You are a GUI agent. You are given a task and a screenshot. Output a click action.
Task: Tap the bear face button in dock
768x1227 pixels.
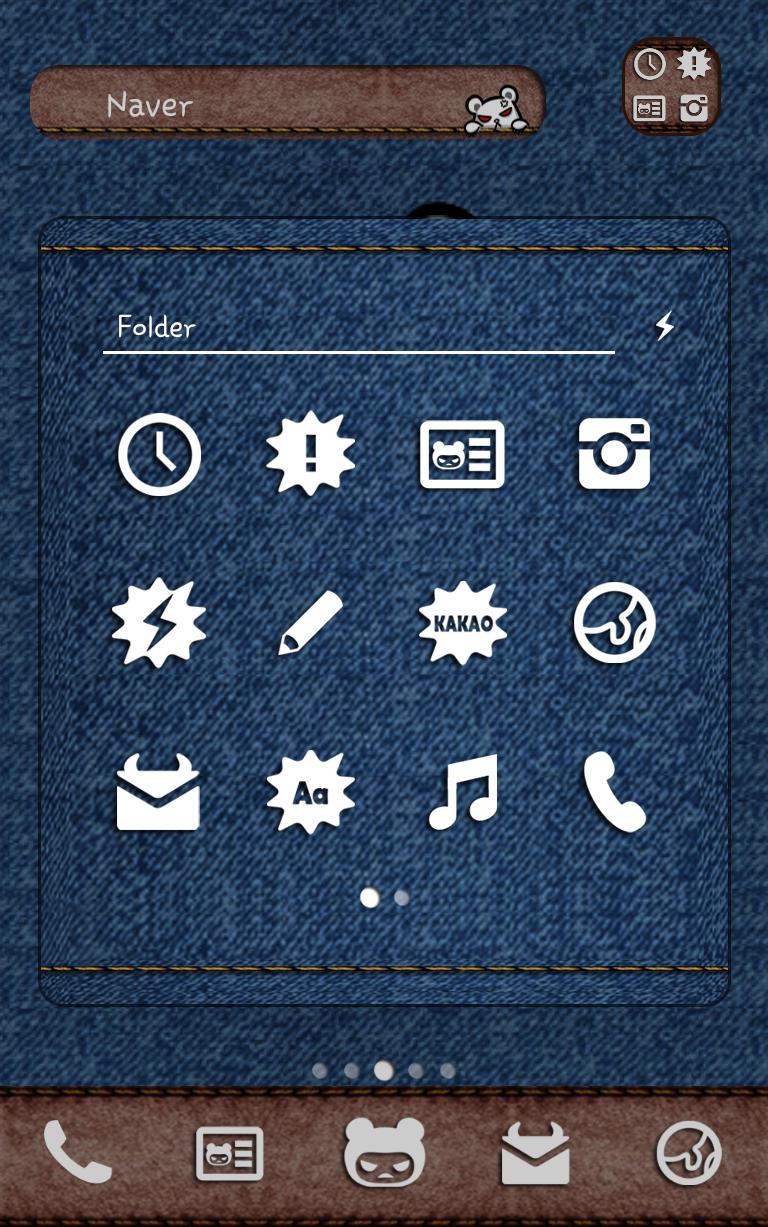click(x=384, y=1153)
